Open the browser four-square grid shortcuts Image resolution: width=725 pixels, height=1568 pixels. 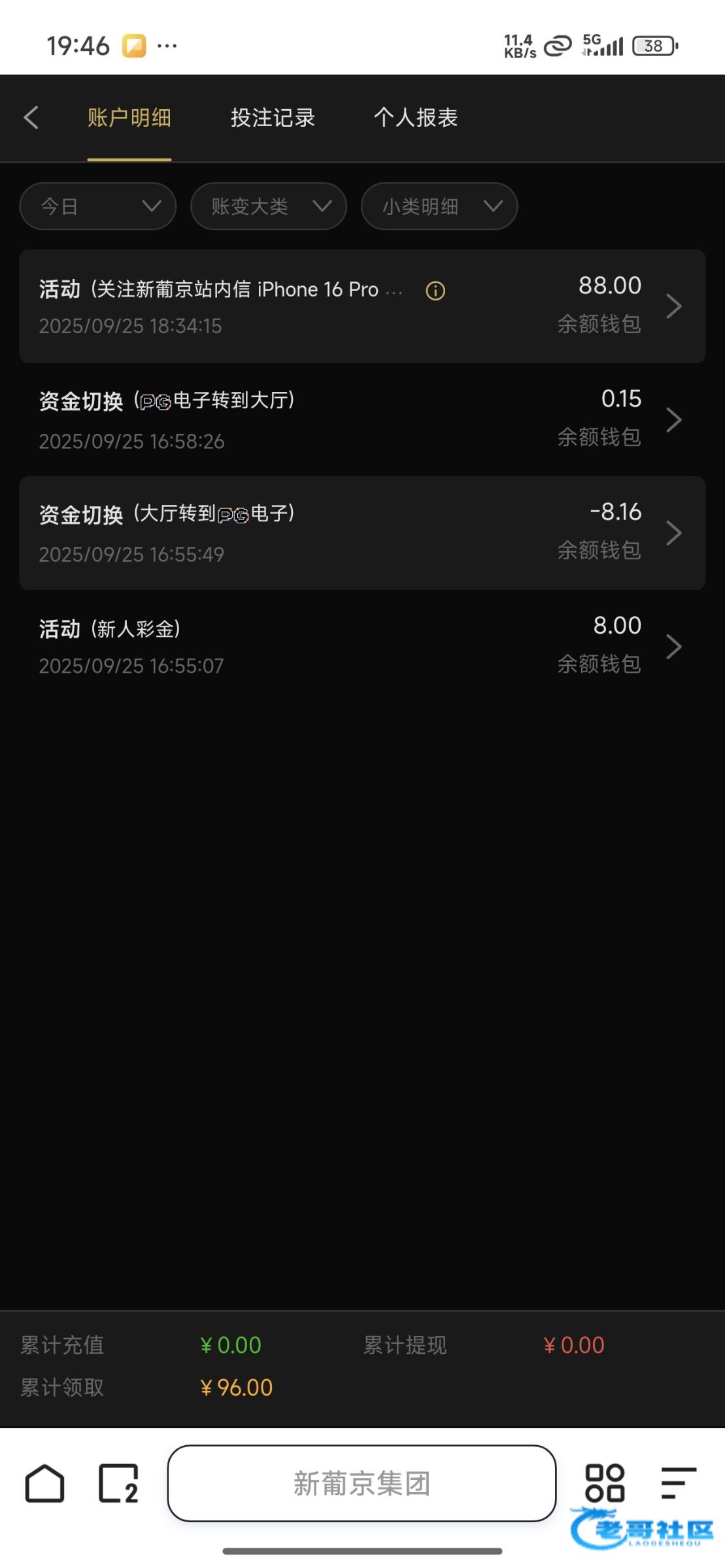click(x=605, y=1482)
